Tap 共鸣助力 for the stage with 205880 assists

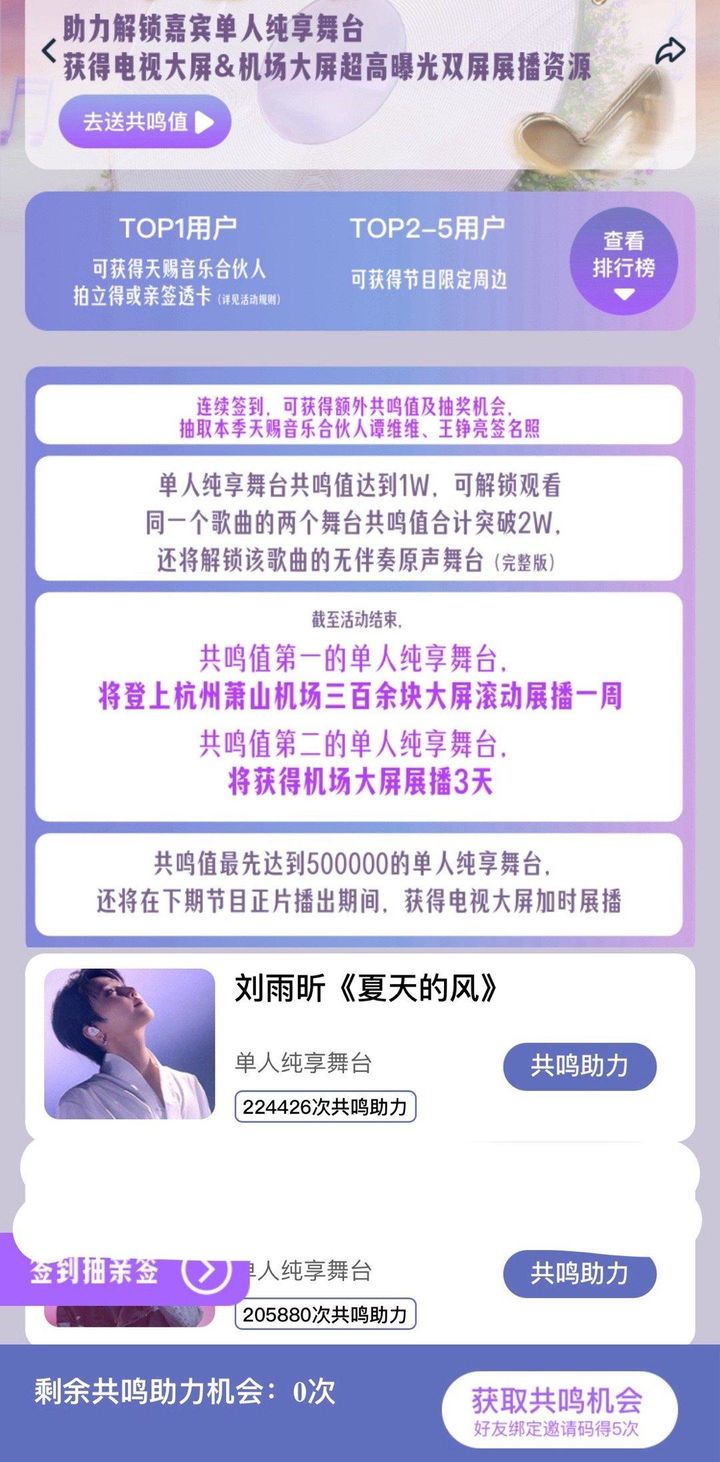tap(579, 1273)
